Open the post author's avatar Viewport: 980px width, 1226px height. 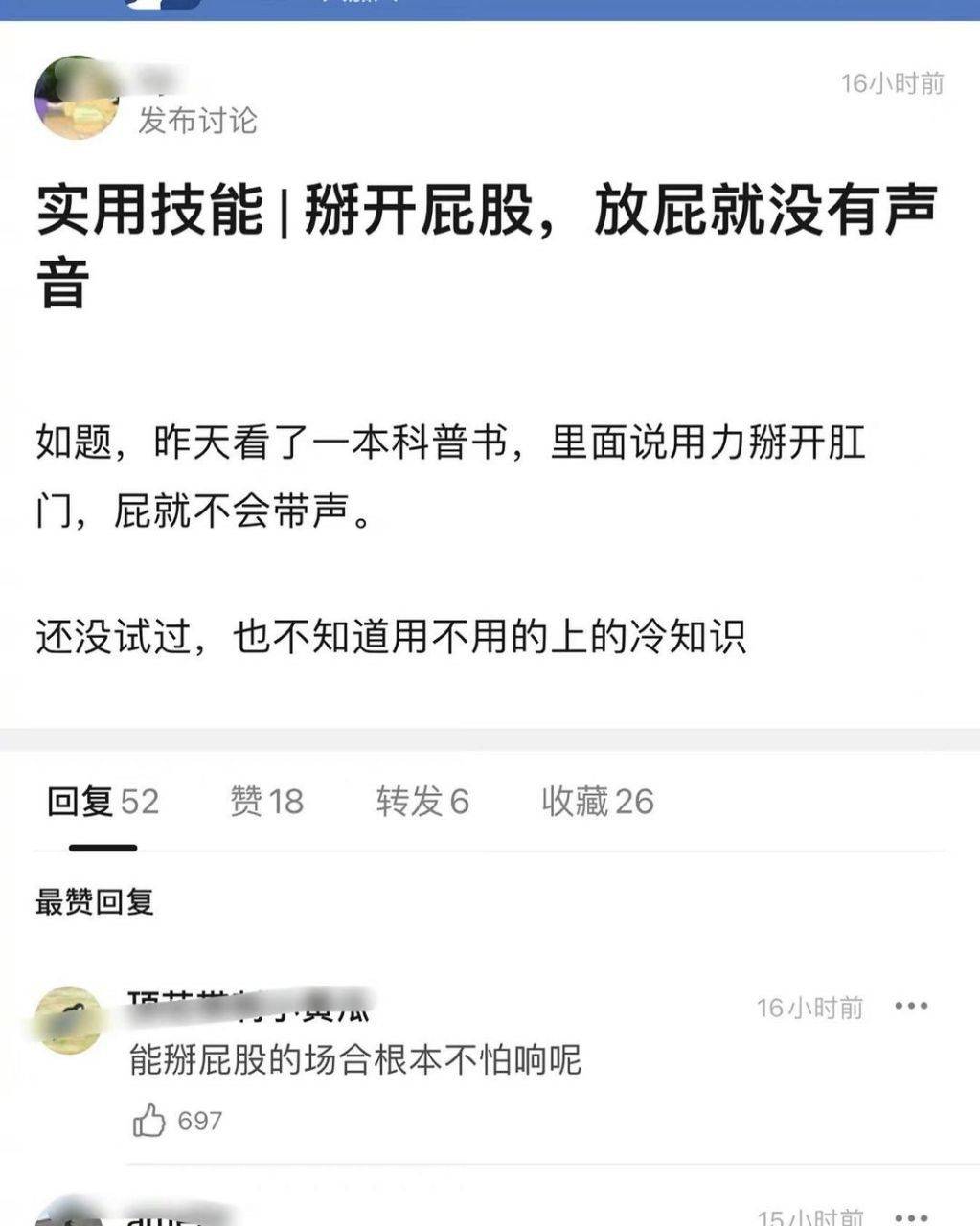pos(77,98)
